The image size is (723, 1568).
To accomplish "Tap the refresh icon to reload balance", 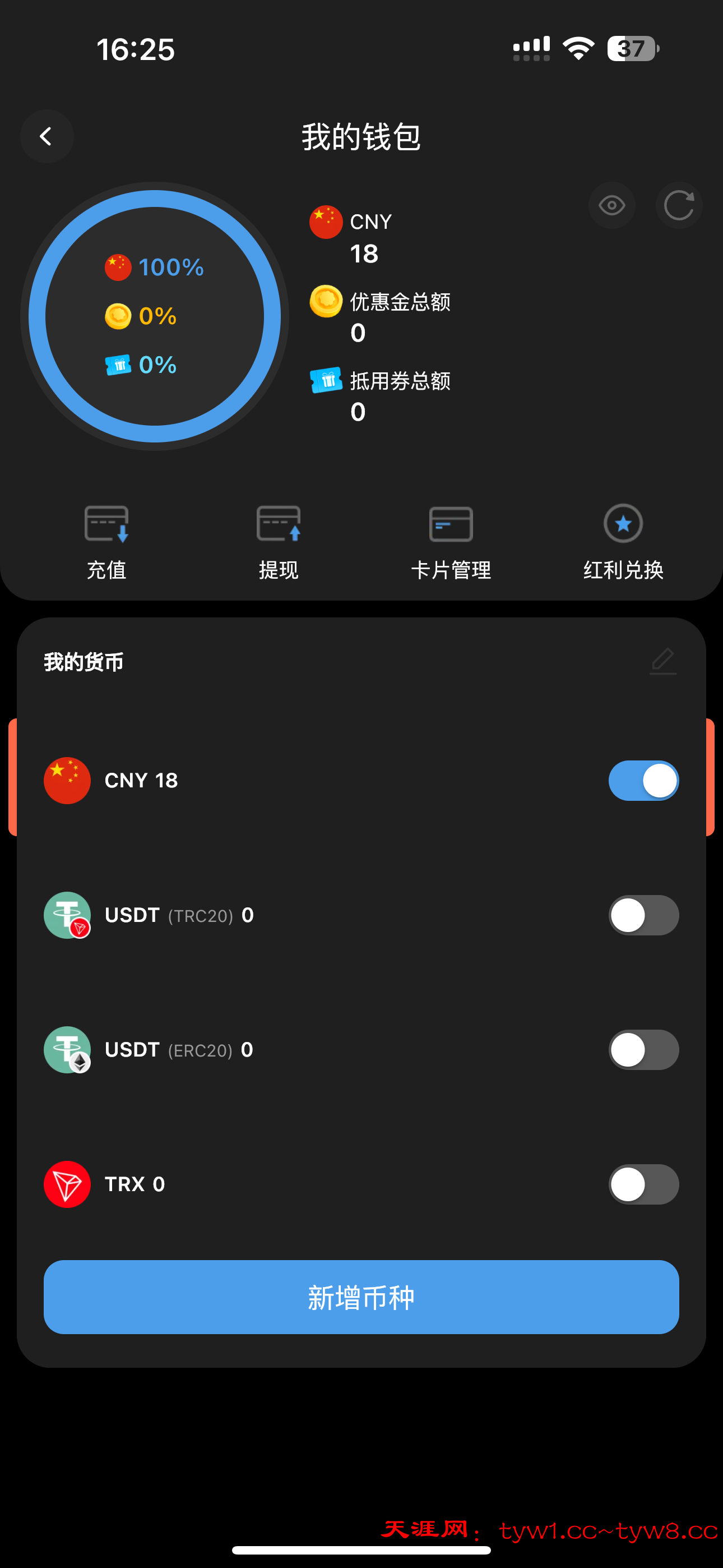I will [x=679, y=205].
